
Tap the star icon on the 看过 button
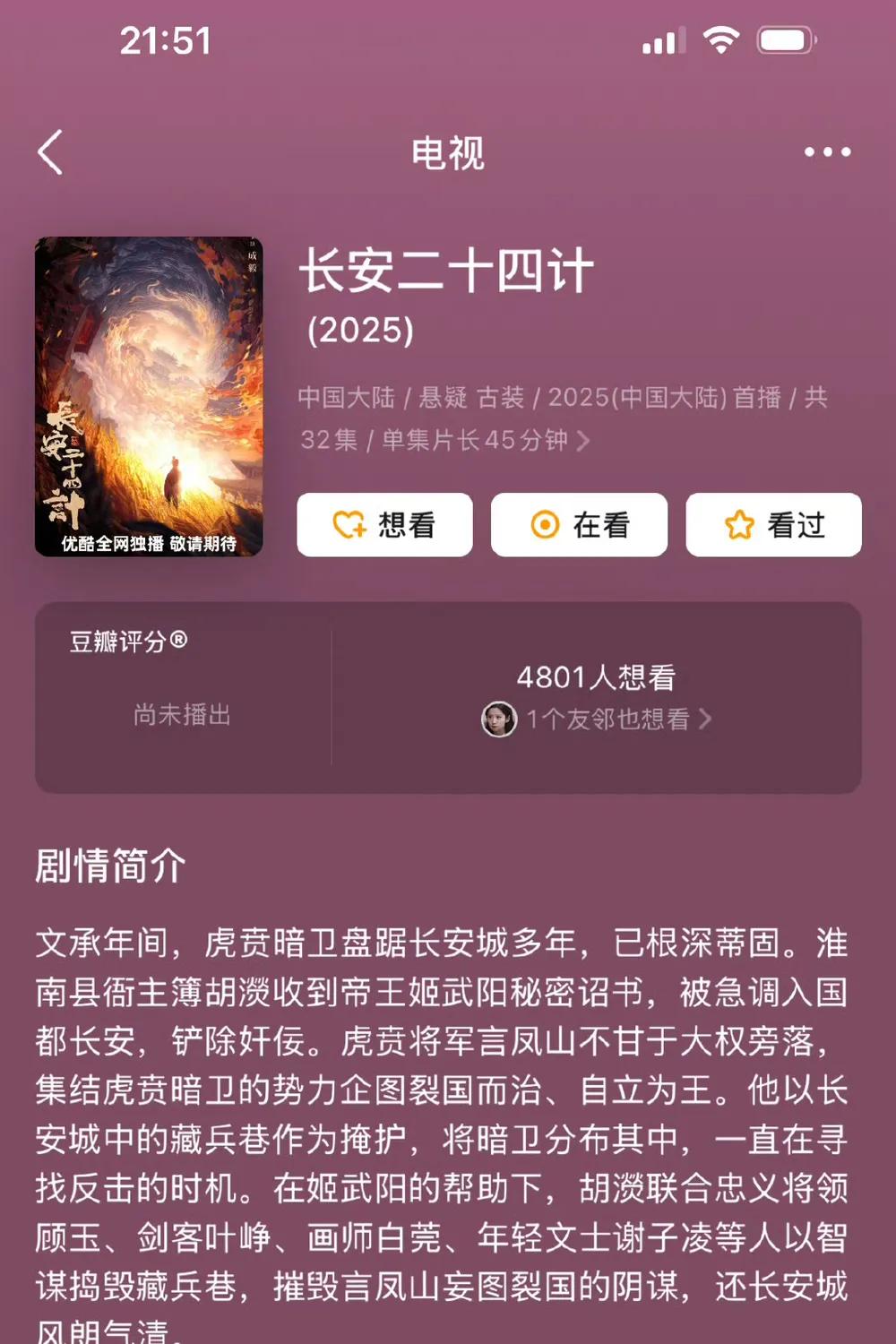tap(739, 526)
